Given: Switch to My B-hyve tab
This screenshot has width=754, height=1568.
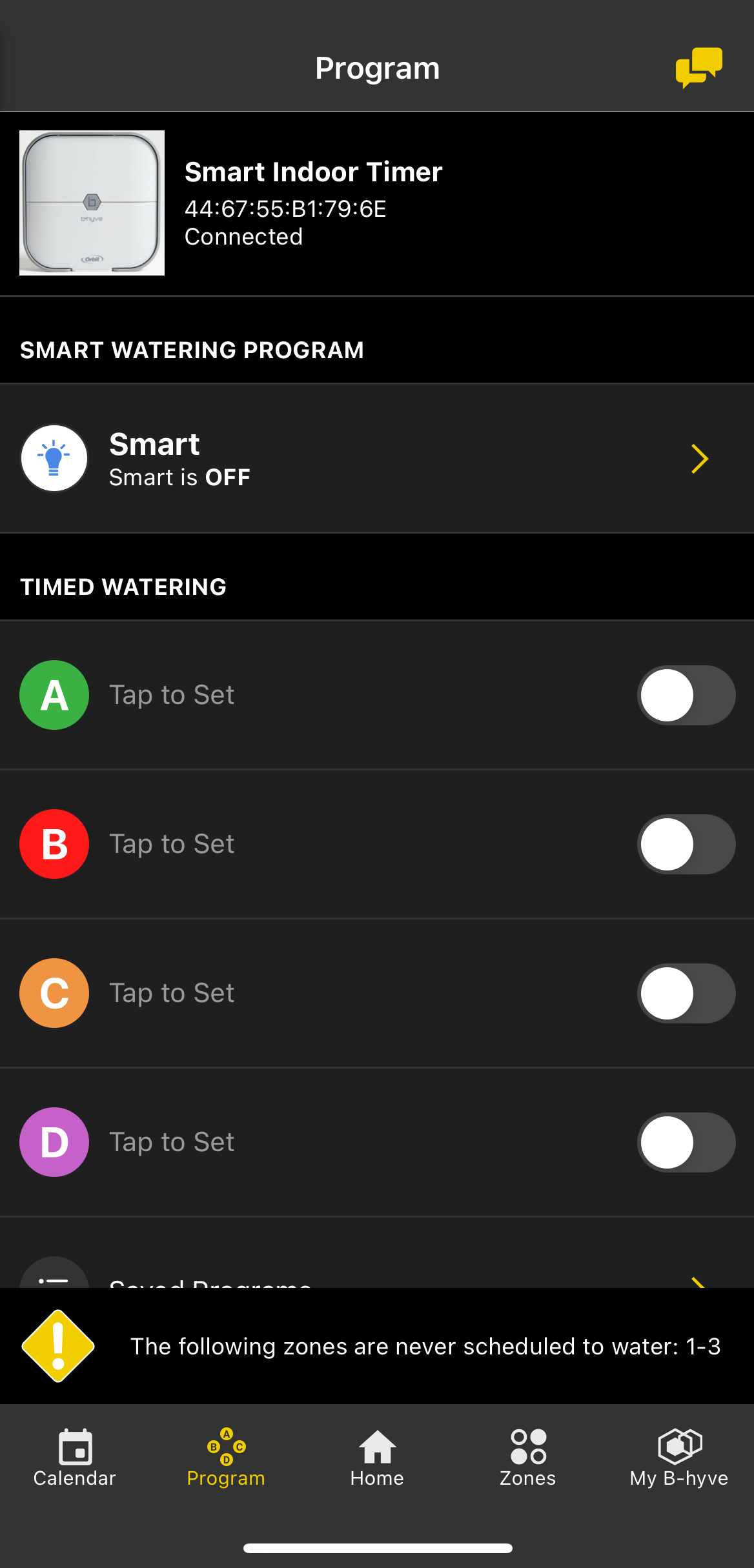Looking at the screenshot, I should click(679, 1458).
